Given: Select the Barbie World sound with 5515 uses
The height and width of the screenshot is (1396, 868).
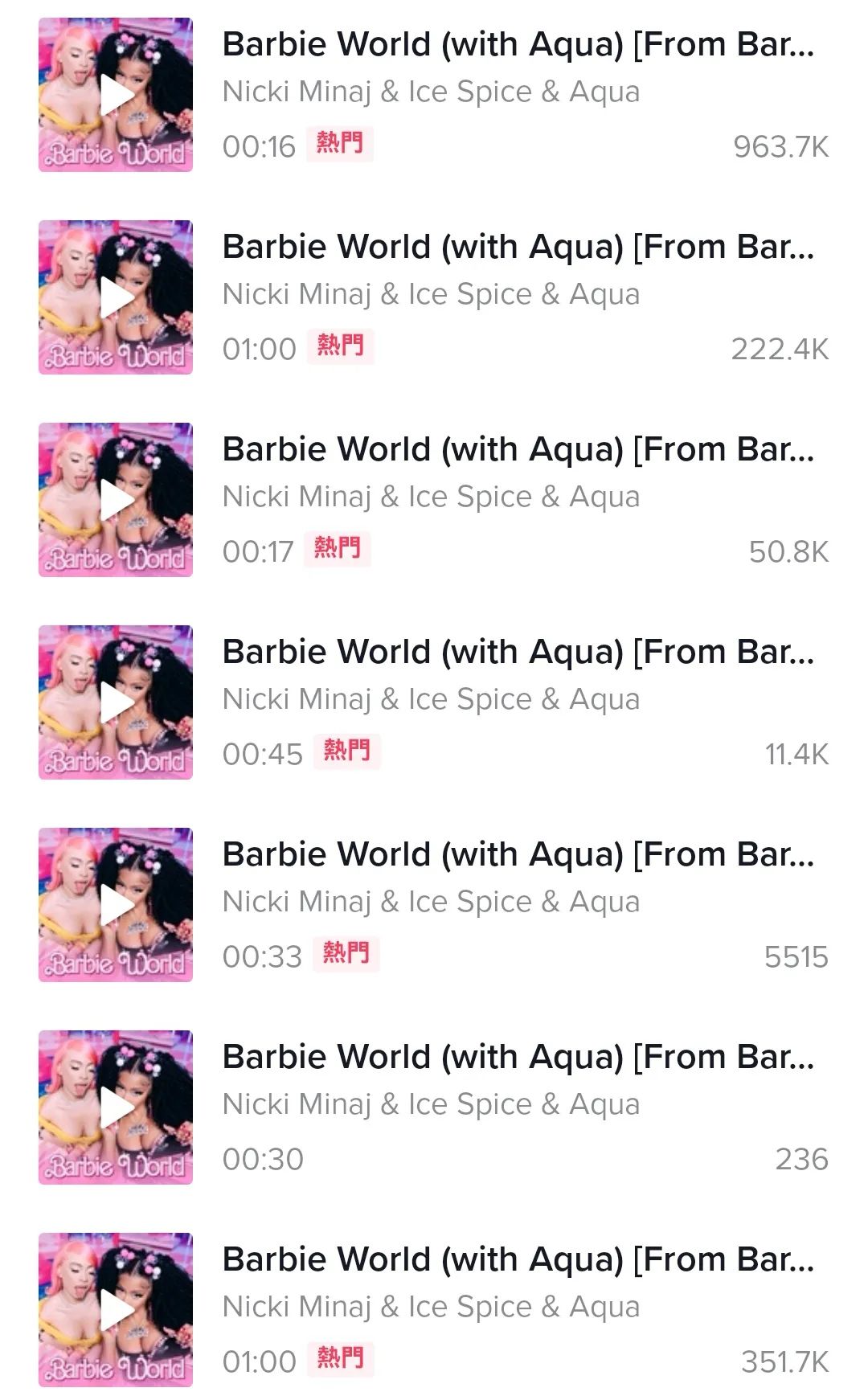Looking at the screenshot, I should [434, 905].
